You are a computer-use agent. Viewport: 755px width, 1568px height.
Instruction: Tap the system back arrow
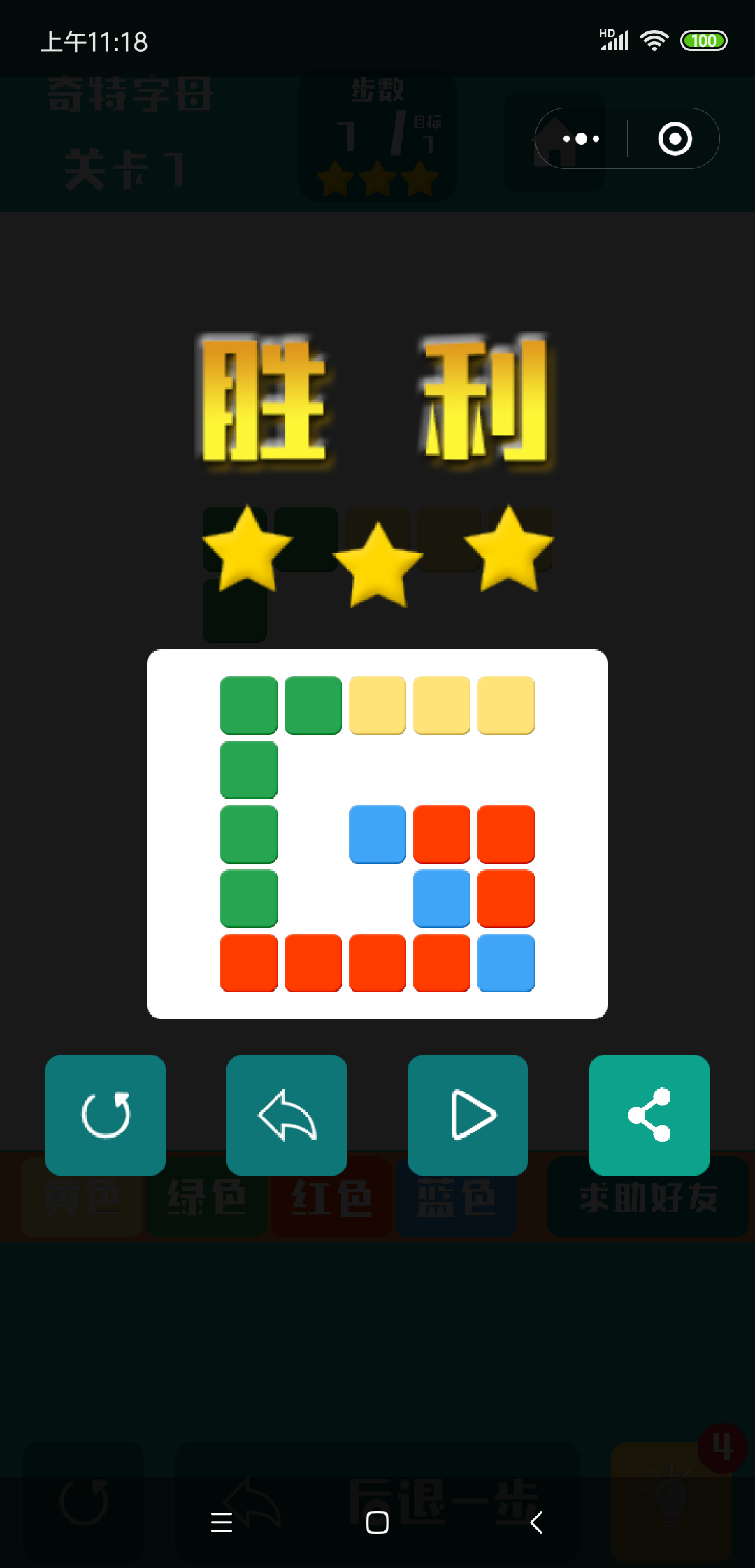tap(536, 1522)
